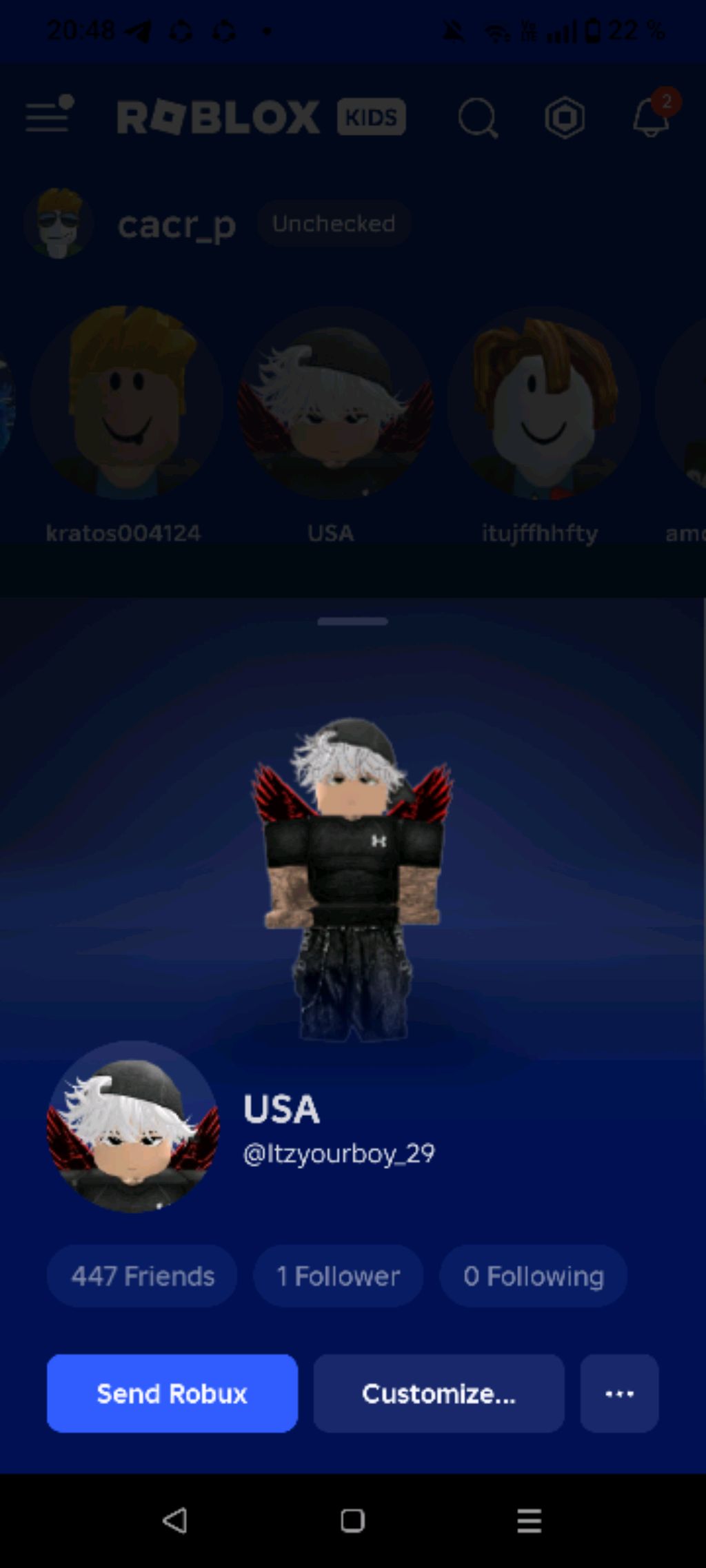
Task: Open friend itujffhhfty's avatar
Action: (x=544, y=403)
